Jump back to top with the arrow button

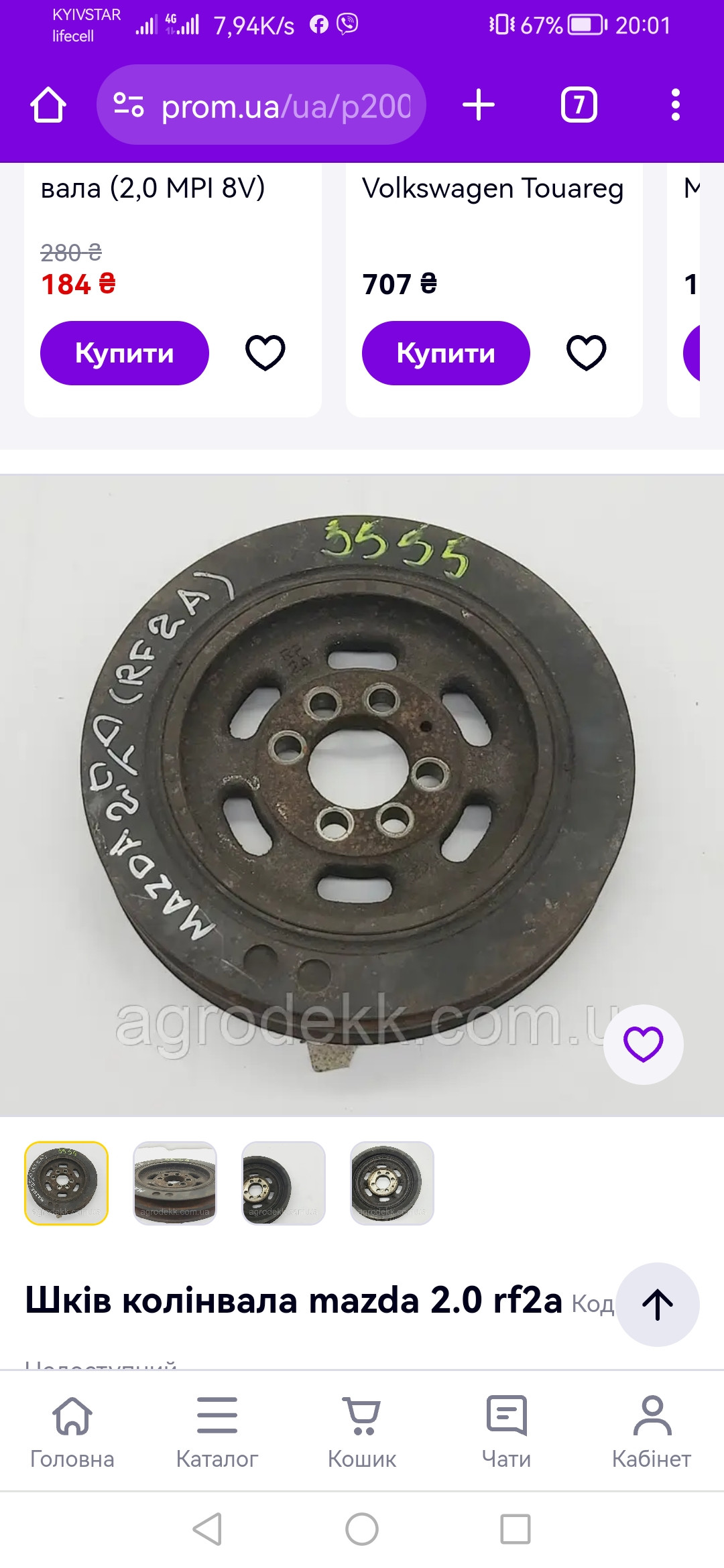pyautogui.click(x=658, y=1304)
